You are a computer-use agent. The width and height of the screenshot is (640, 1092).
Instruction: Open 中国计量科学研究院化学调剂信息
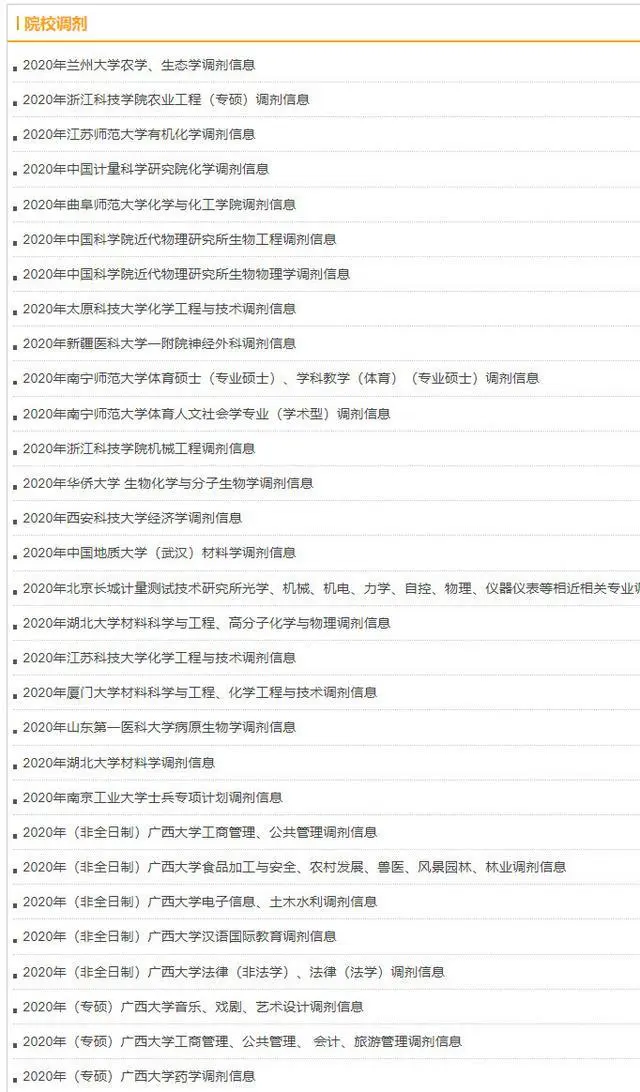click(x=145, y=169)
